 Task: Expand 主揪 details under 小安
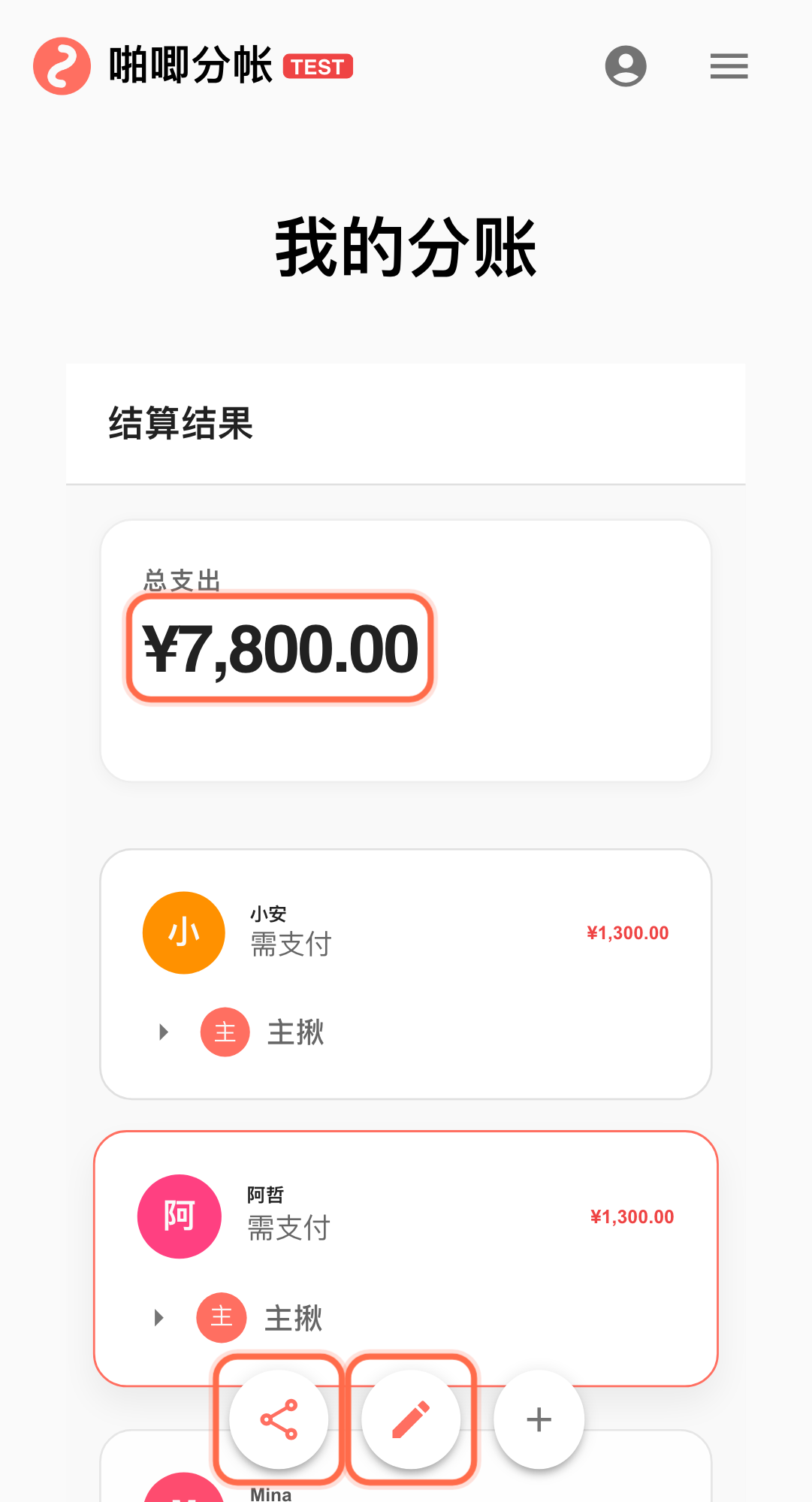click(x=164, y=1032)
